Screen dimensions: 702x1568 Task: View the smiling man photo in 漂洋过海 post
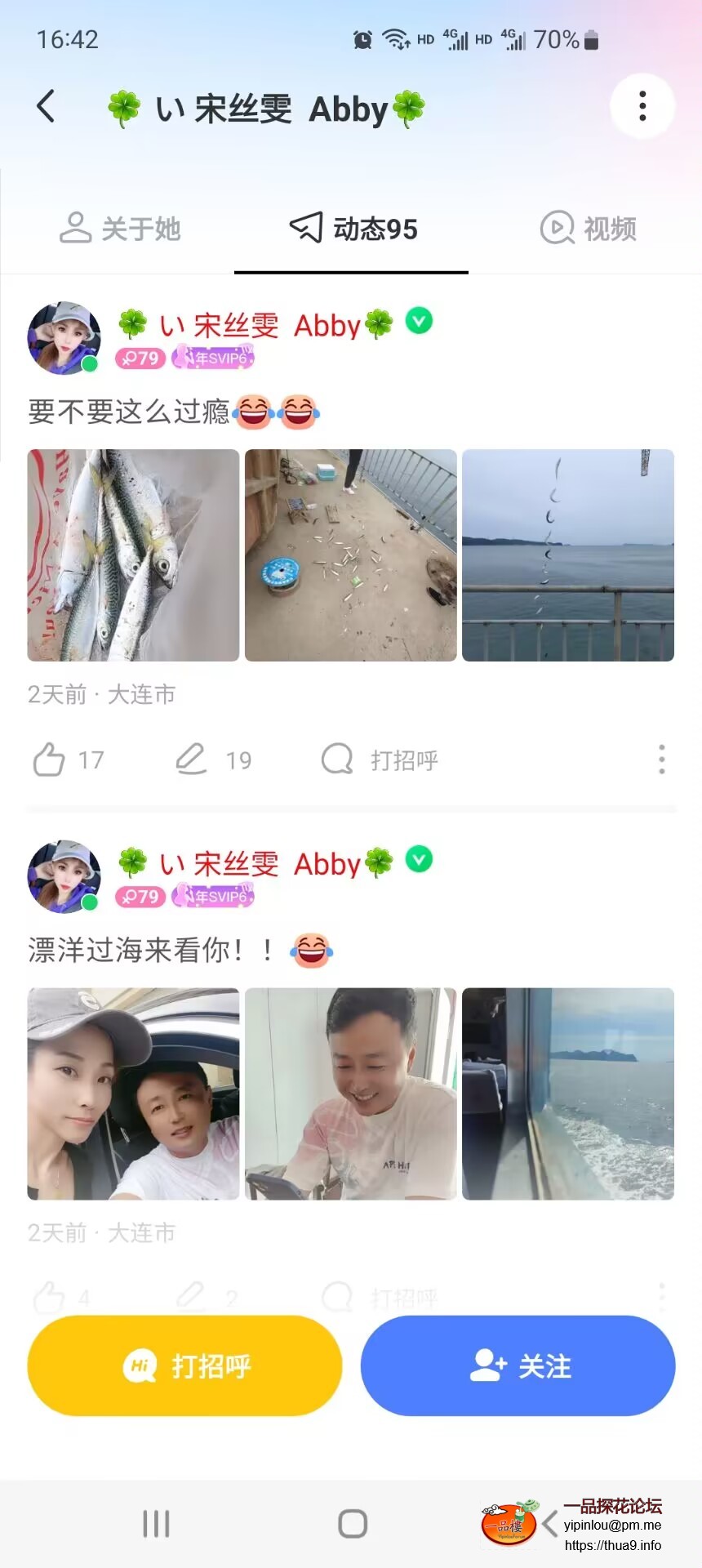click(x=351, y=1094)
